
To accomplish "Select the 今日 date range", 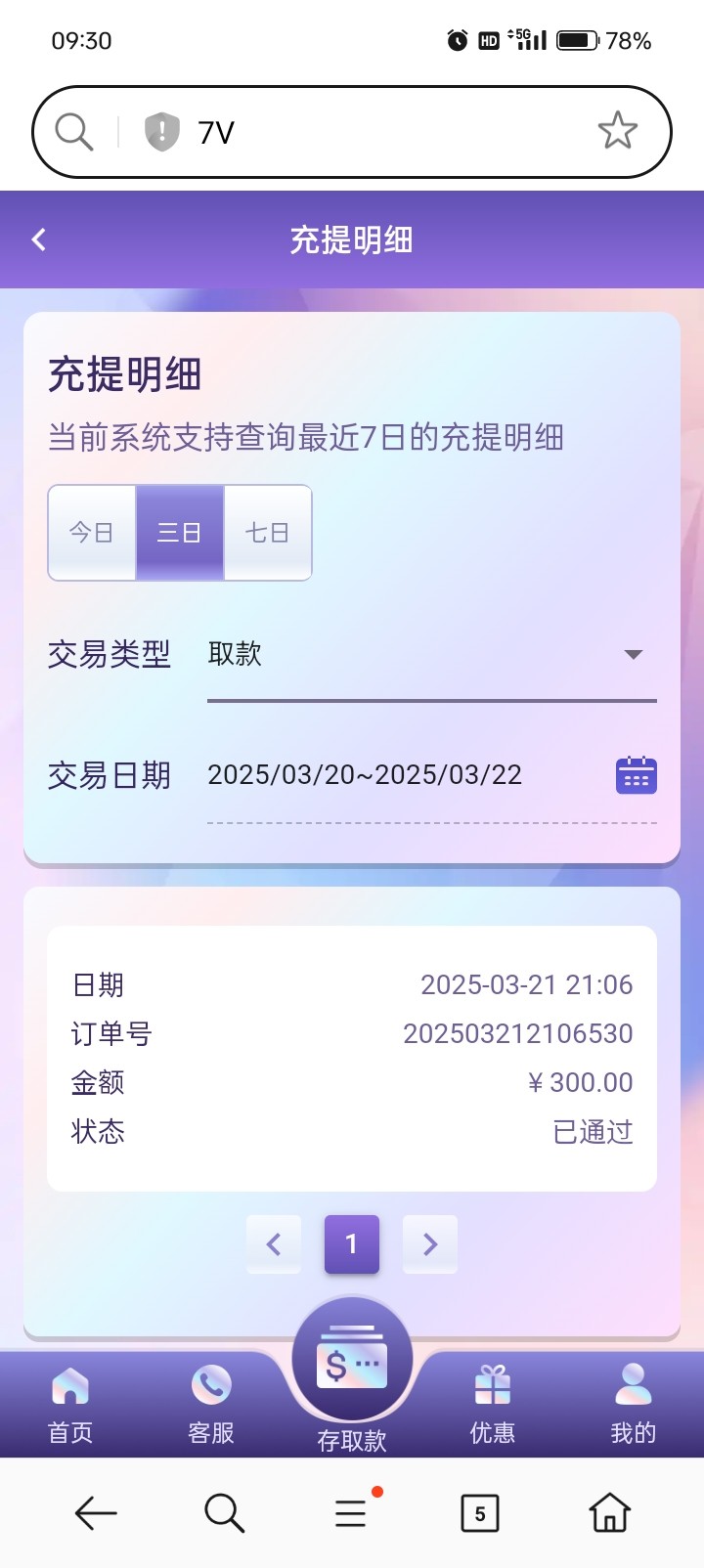I will 92,533.
